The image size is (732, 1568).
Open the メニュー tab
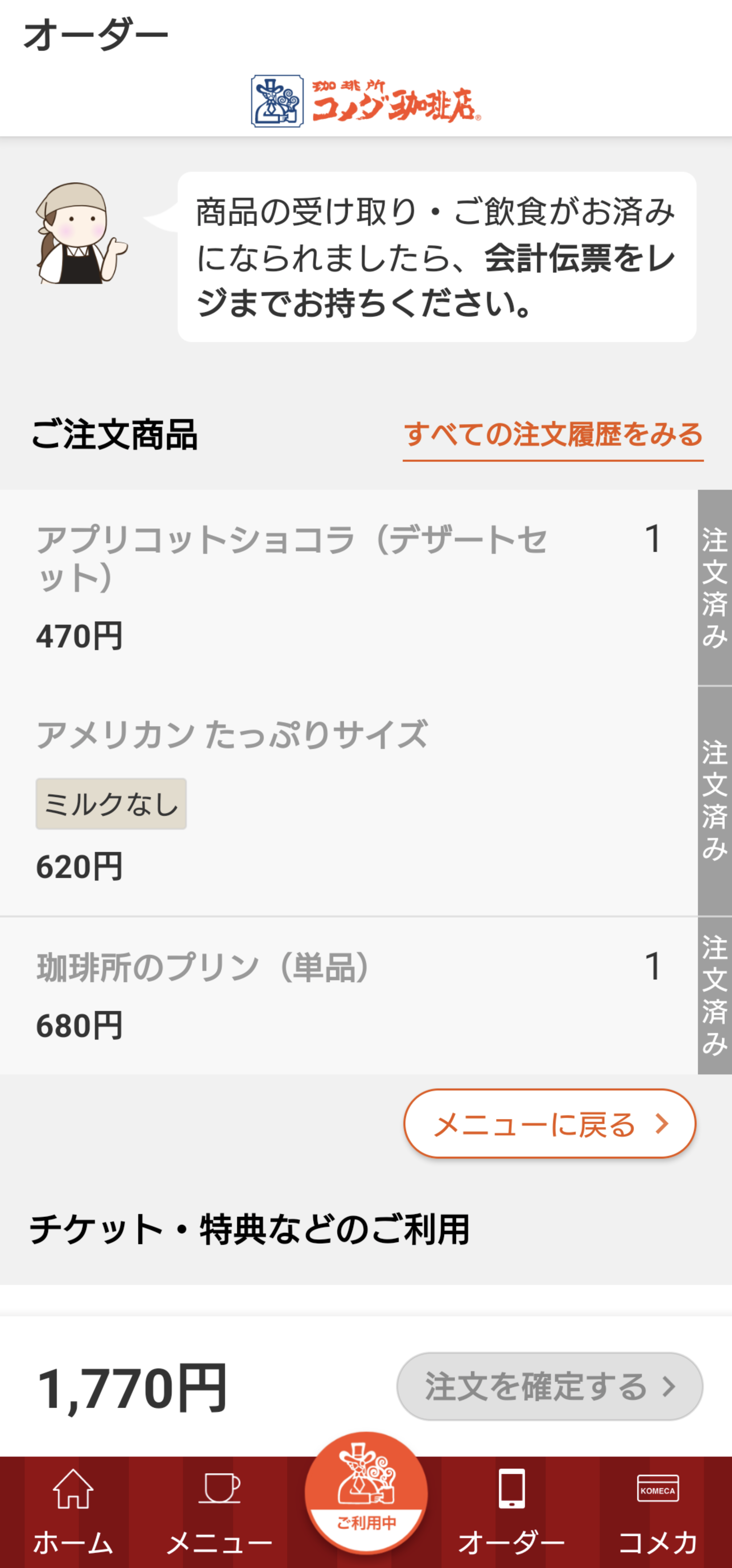(x=219, y=1513)
